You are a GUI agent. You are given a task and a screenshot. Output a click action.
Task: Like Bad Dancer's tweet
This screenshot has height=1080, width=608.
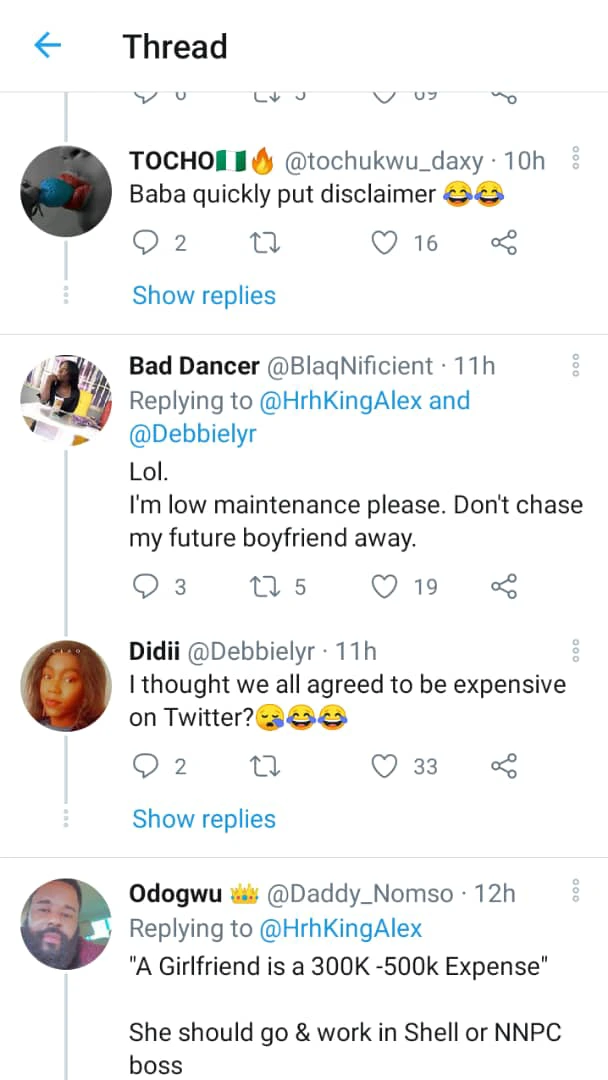385,586
